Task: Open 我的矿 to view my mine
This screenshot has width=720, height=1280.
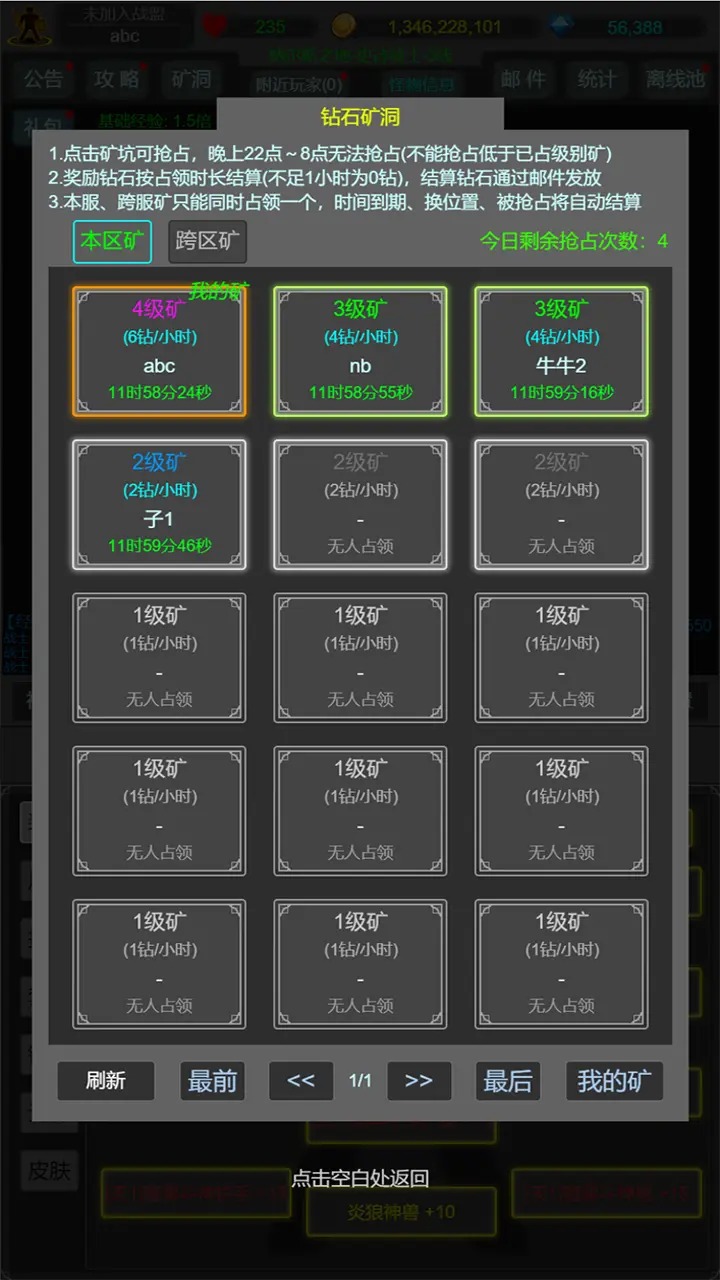Action: pyautogui.click(x=614, y=1081)
